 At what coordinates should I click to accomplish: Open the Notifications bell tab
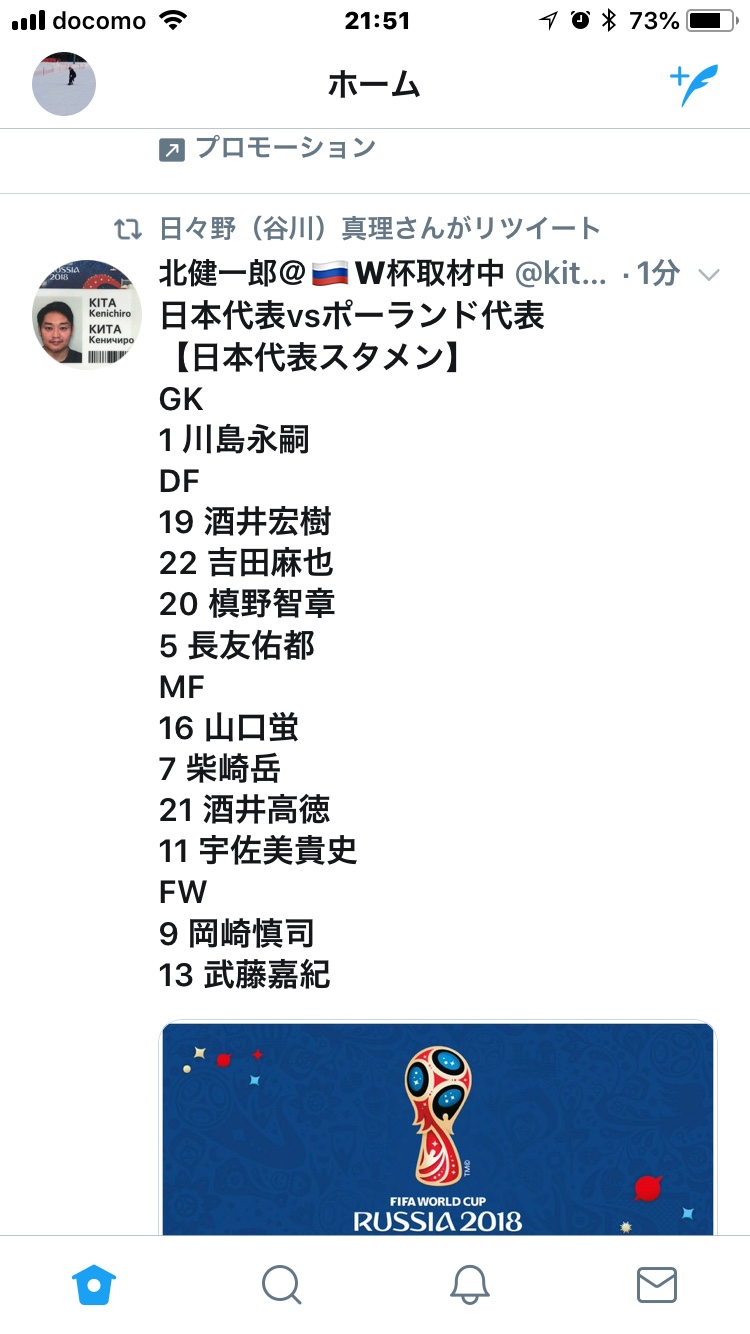click(469, 1285)
